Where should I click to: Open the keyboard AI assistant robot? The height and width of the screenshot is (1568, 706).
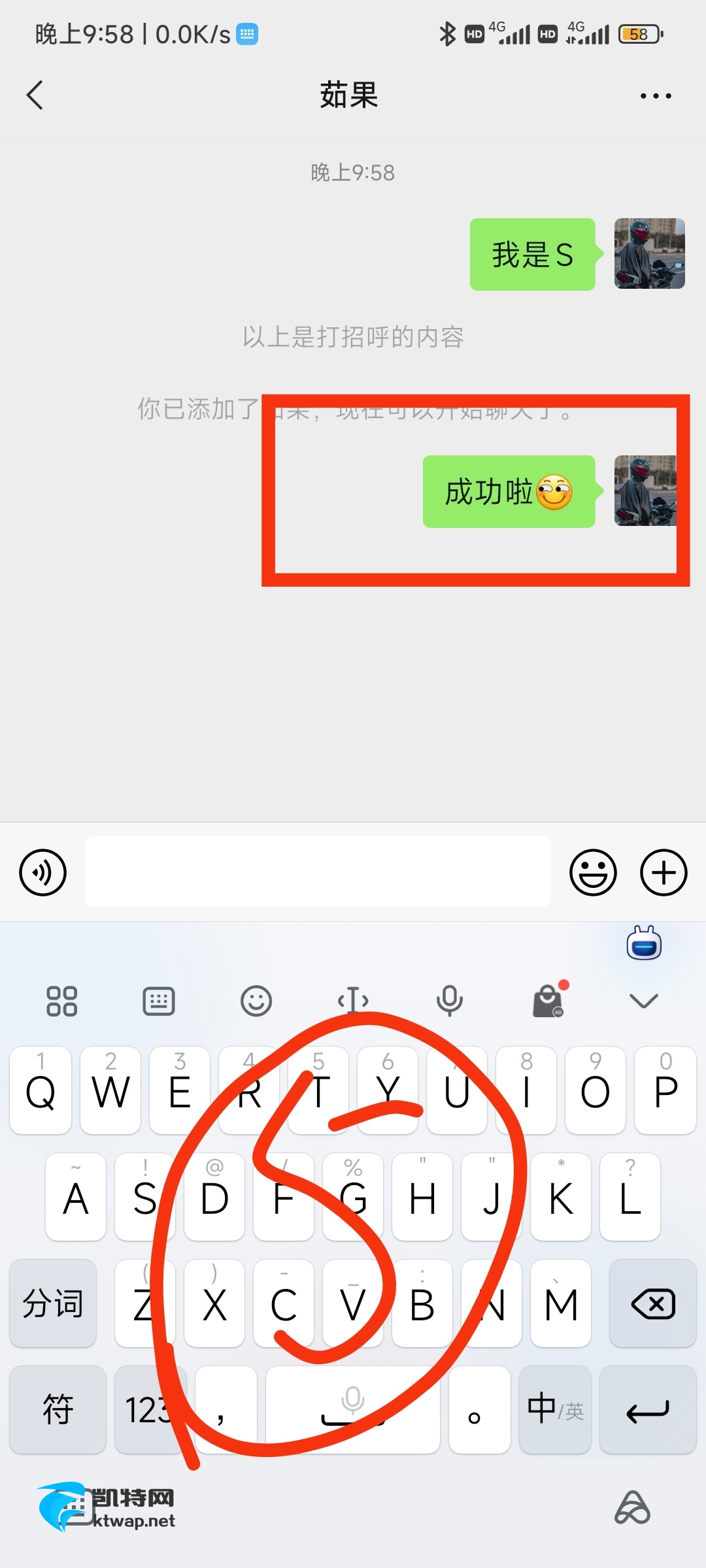644,944
